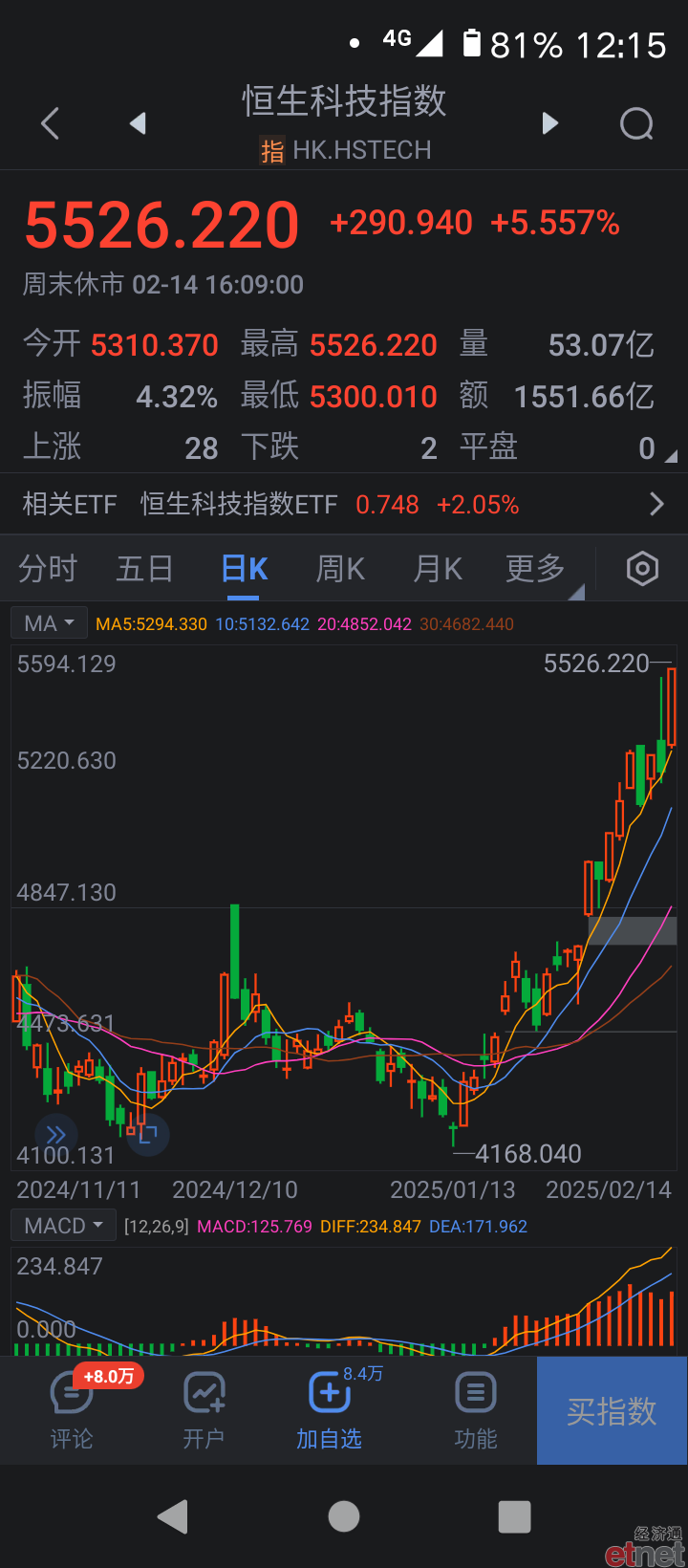Select the 日K chart tab
The height and width of the screenshot is (1568, 688).
tap(245, 569)
